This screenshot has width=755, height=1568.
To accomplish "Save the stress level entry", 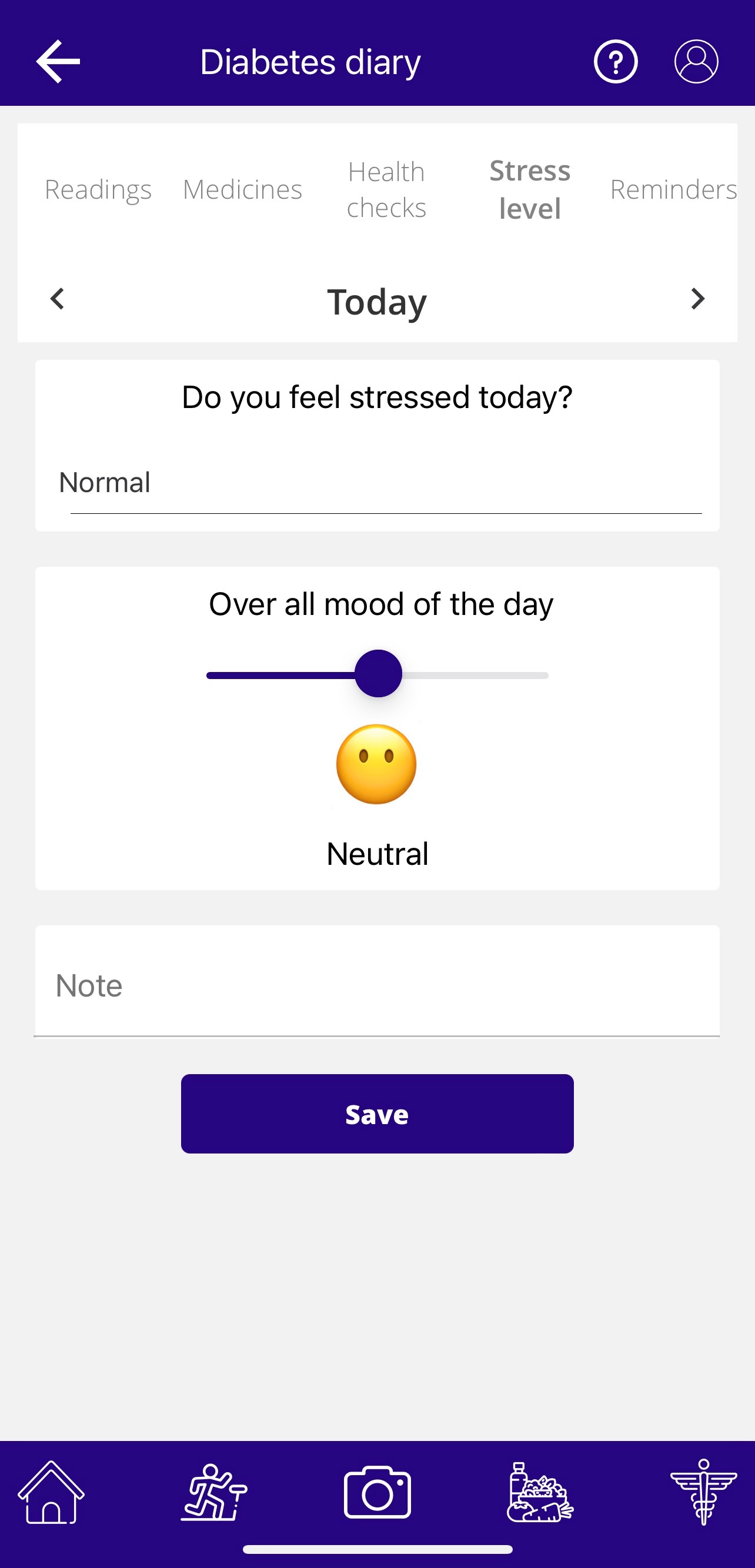I will [377, 1114].
